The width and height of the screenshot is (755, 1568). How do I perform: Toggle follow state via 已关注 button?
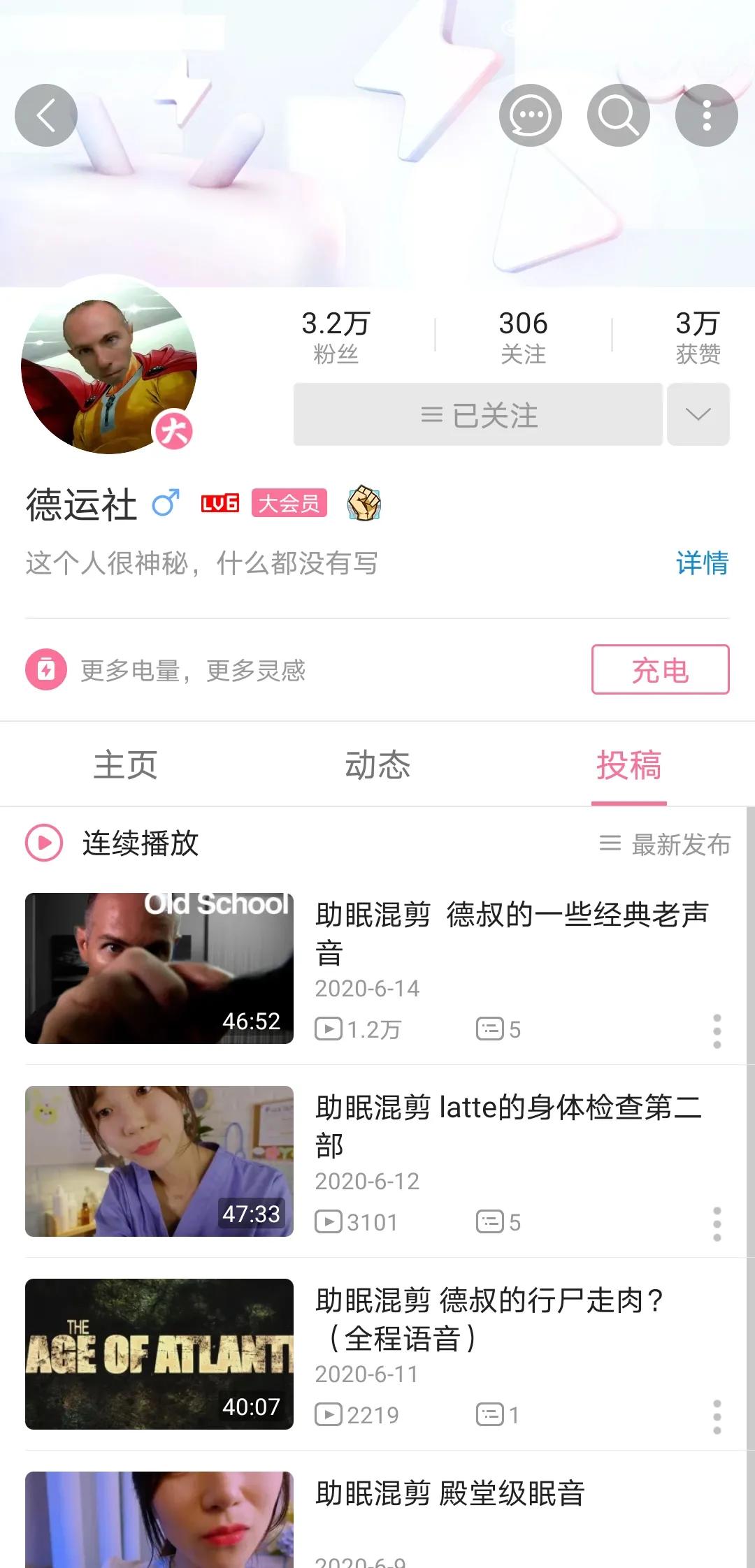click(477, 414)
